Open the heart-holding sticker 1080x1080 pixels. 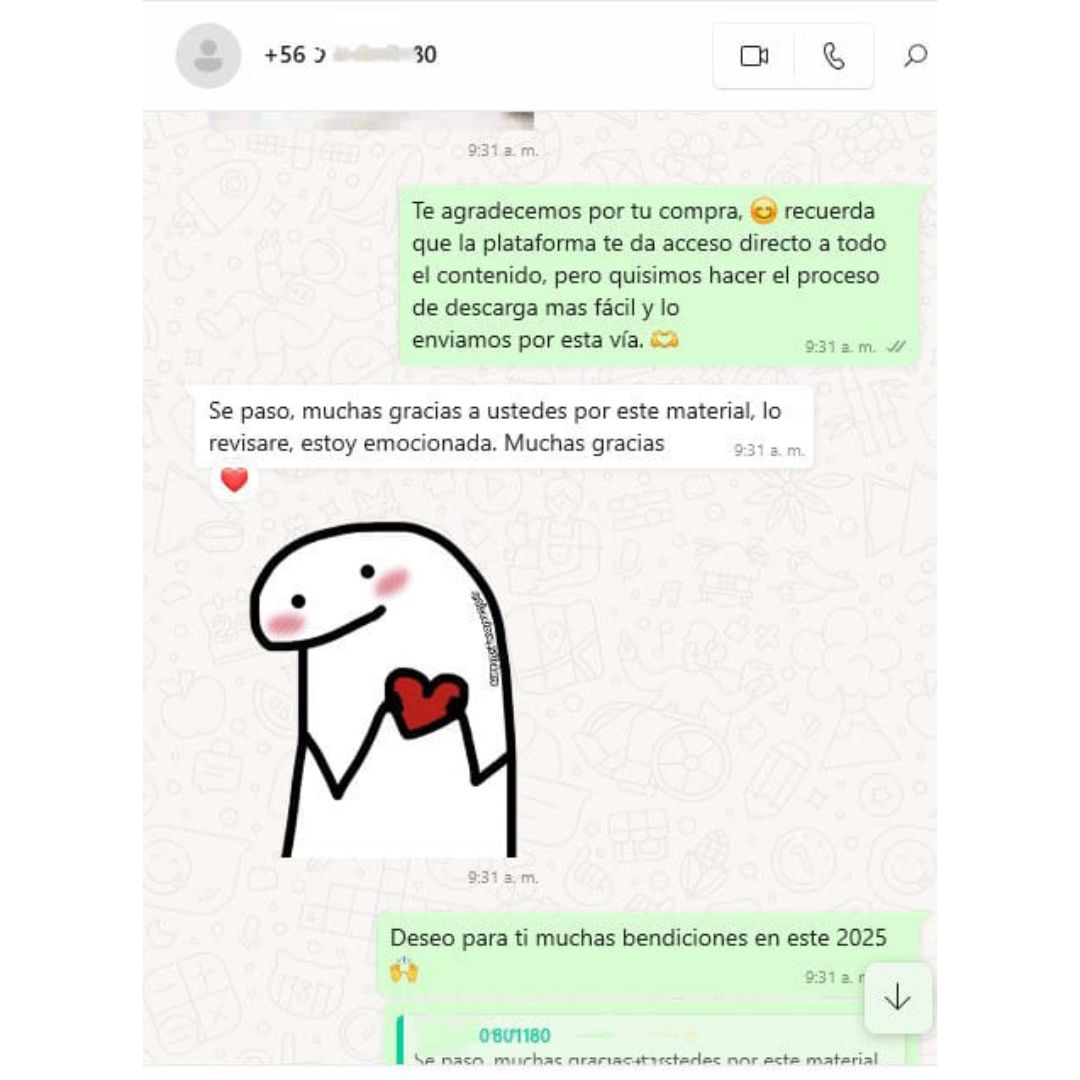coord(383,690)
